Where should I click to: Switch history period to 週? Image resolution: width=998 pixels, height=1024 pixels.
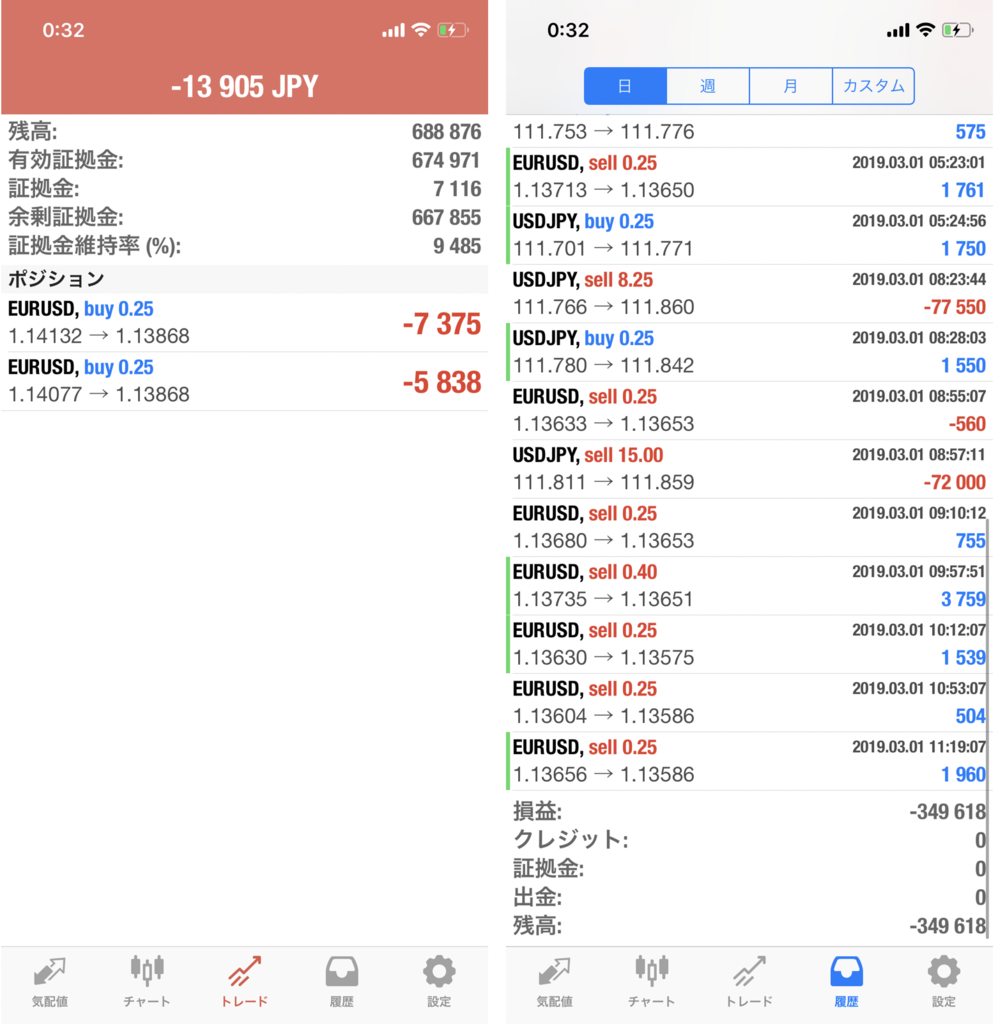pyautogui.click(x=708, y=86)
